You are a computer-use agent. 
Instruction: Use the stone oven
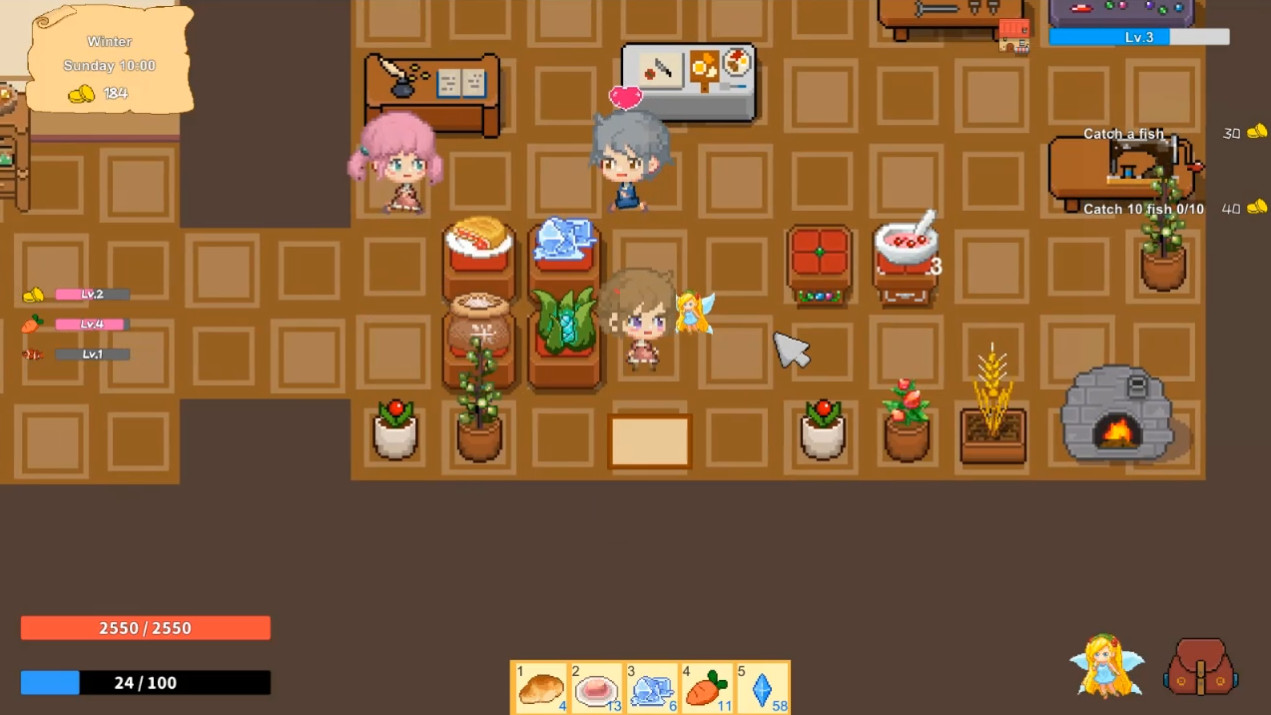pyautogui.click(x=1116, y=413)
